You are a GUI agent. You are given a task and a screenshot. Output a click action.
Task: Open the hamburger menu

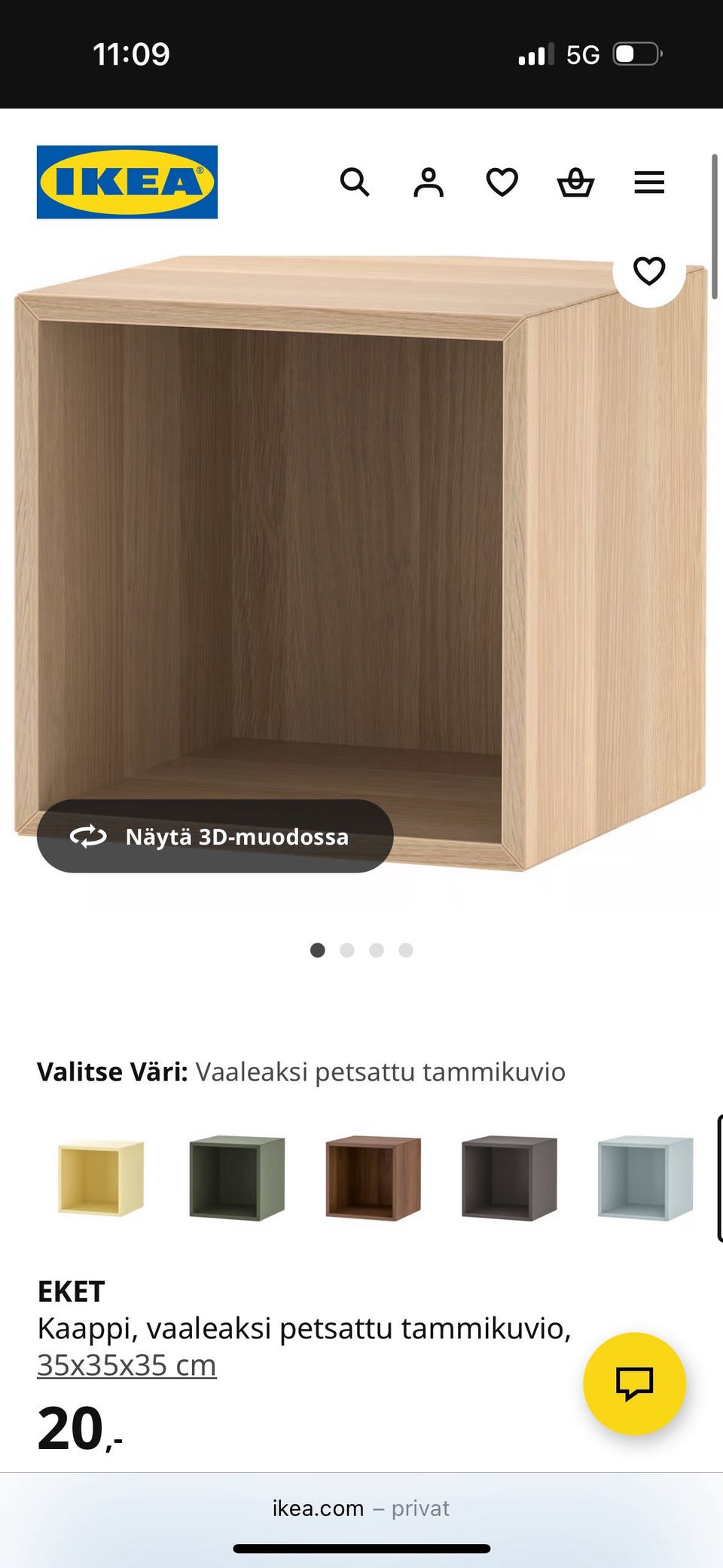coord(649,183)
